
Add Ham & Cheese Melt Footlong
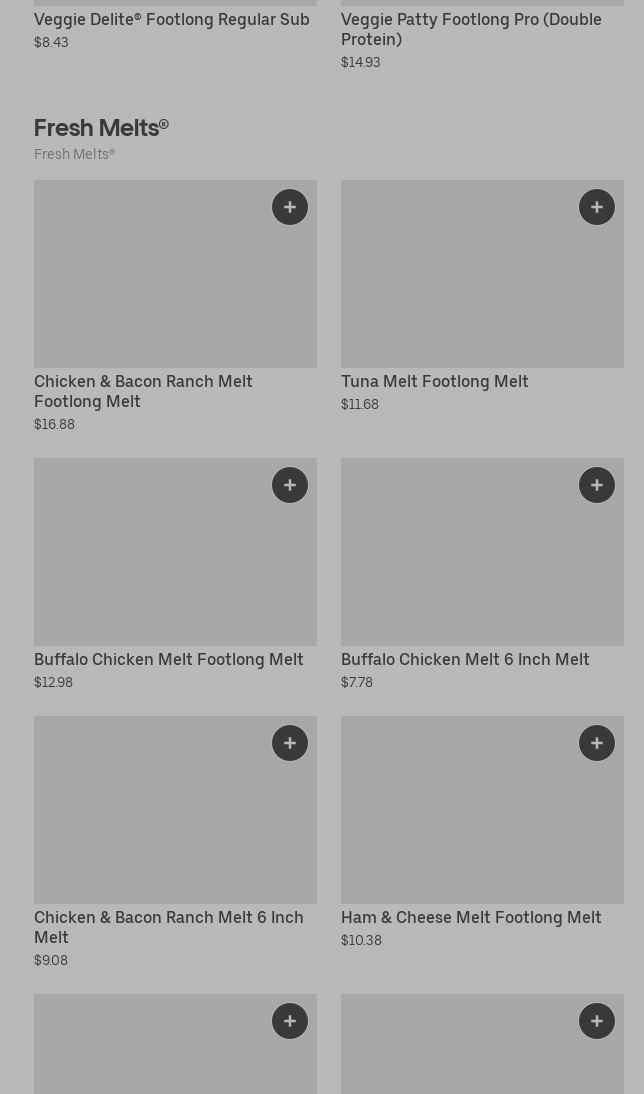point(597,743)
